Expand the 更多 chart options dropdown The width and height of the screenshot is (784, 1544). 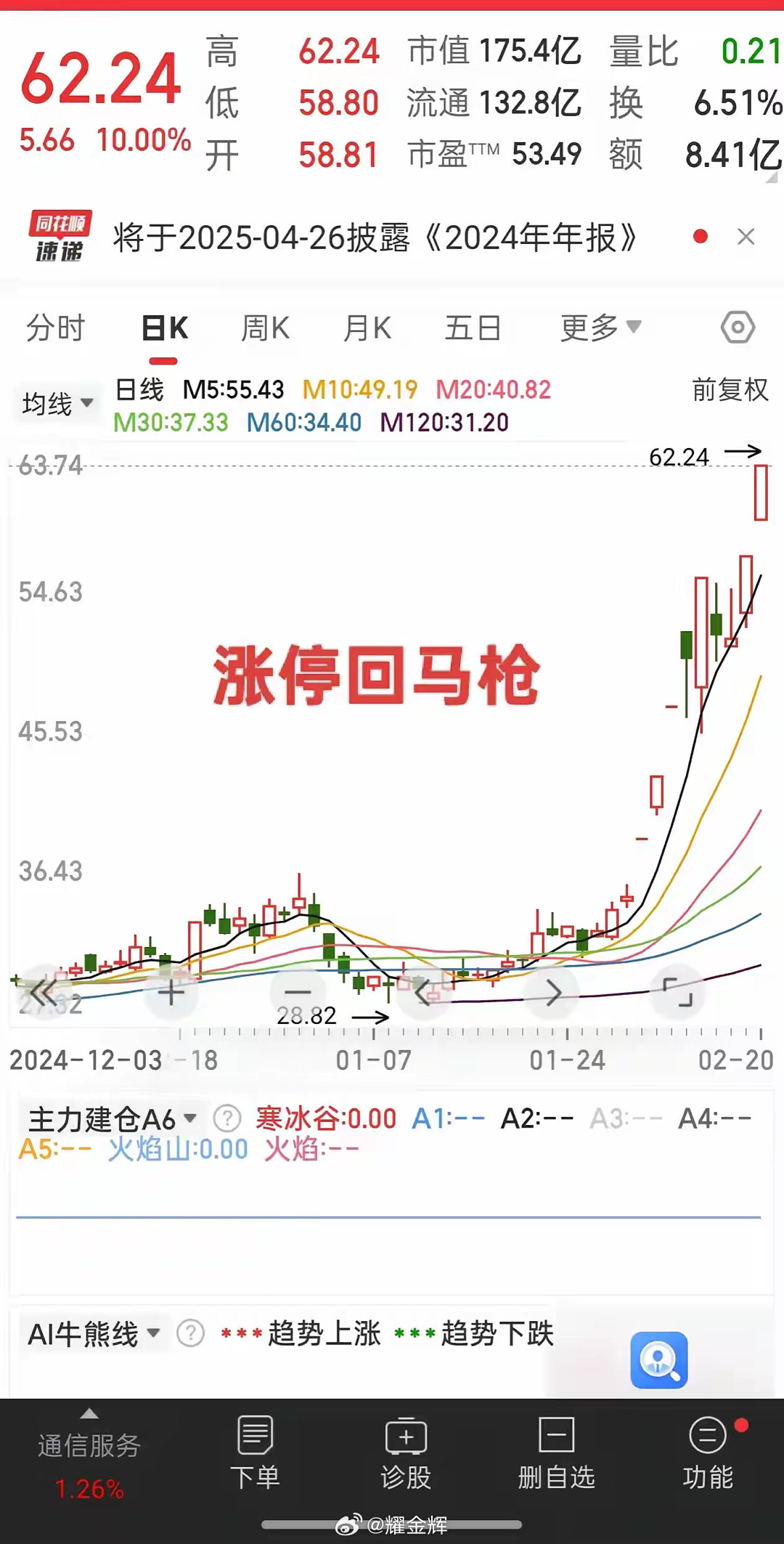click(600, 328)
